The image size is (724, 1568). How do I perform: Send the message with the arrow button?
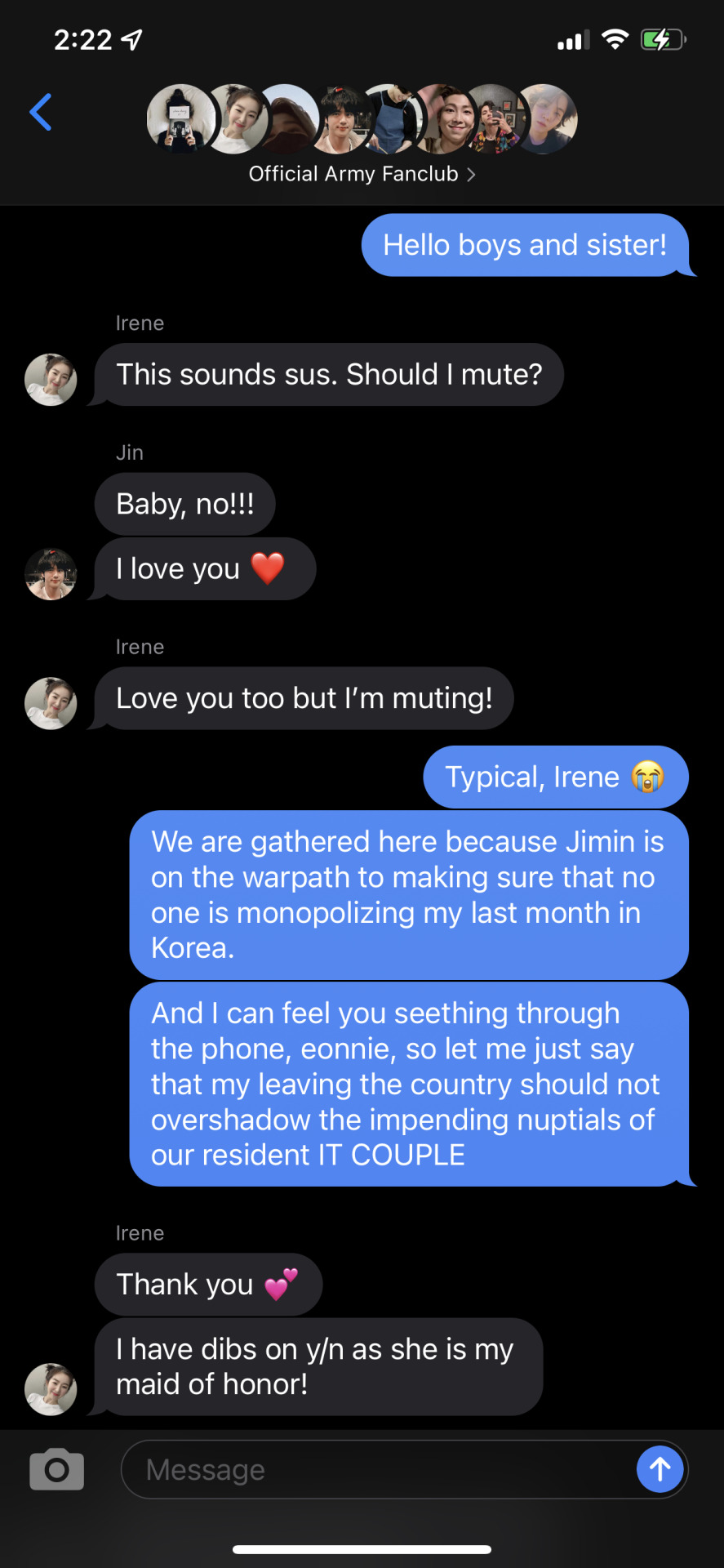click(660, 1469)
